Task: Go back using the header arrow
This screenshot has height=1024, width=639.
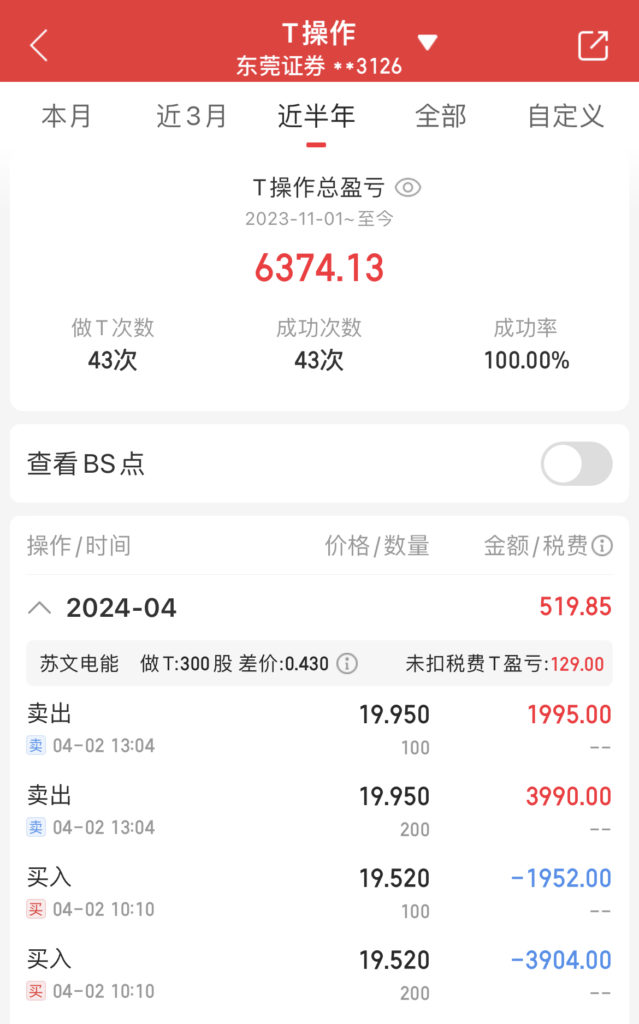Action: point(39,46)
